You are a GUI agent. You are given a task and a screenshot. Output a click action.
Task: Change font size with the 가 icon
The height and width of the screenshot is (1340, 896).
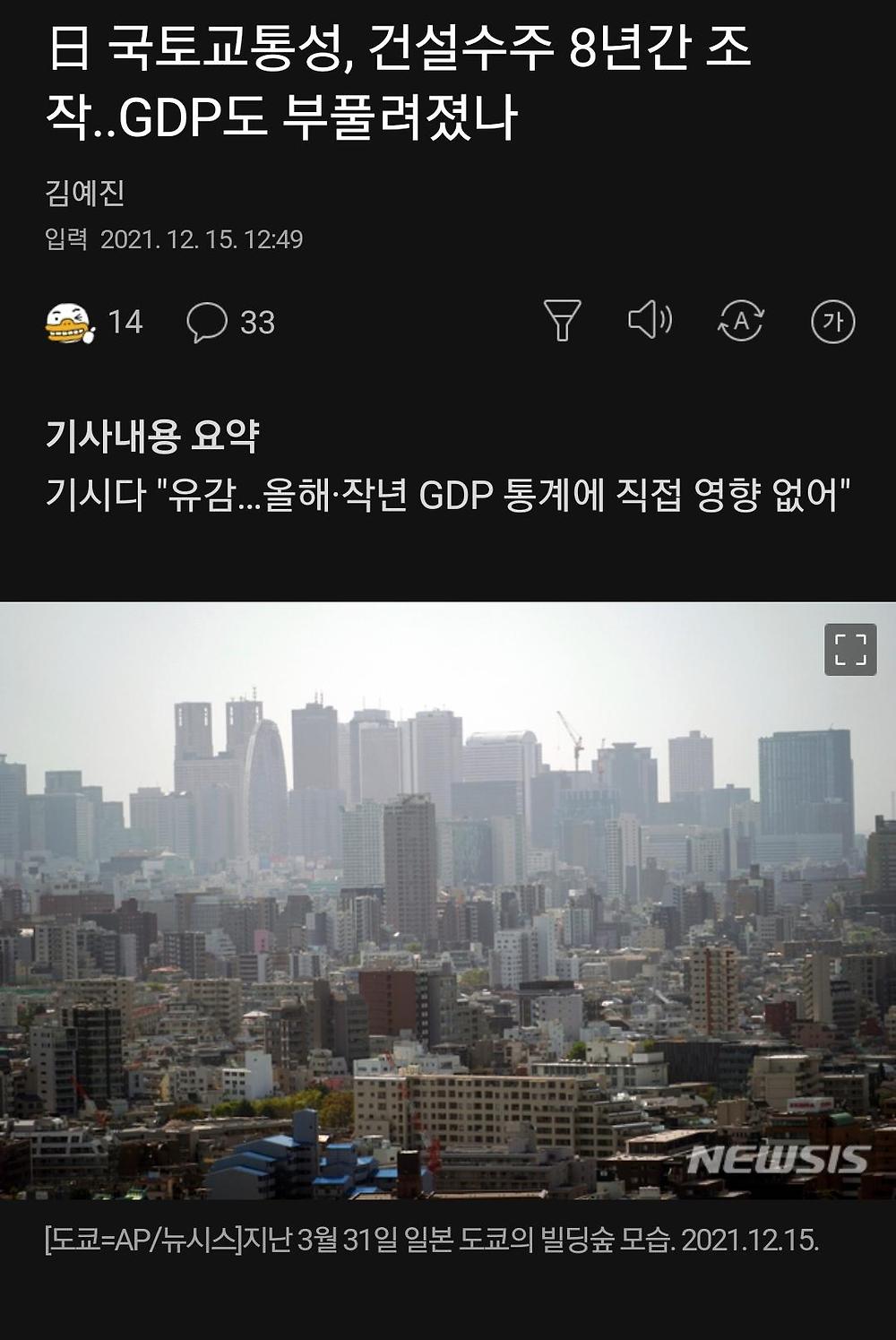[832, 321]
